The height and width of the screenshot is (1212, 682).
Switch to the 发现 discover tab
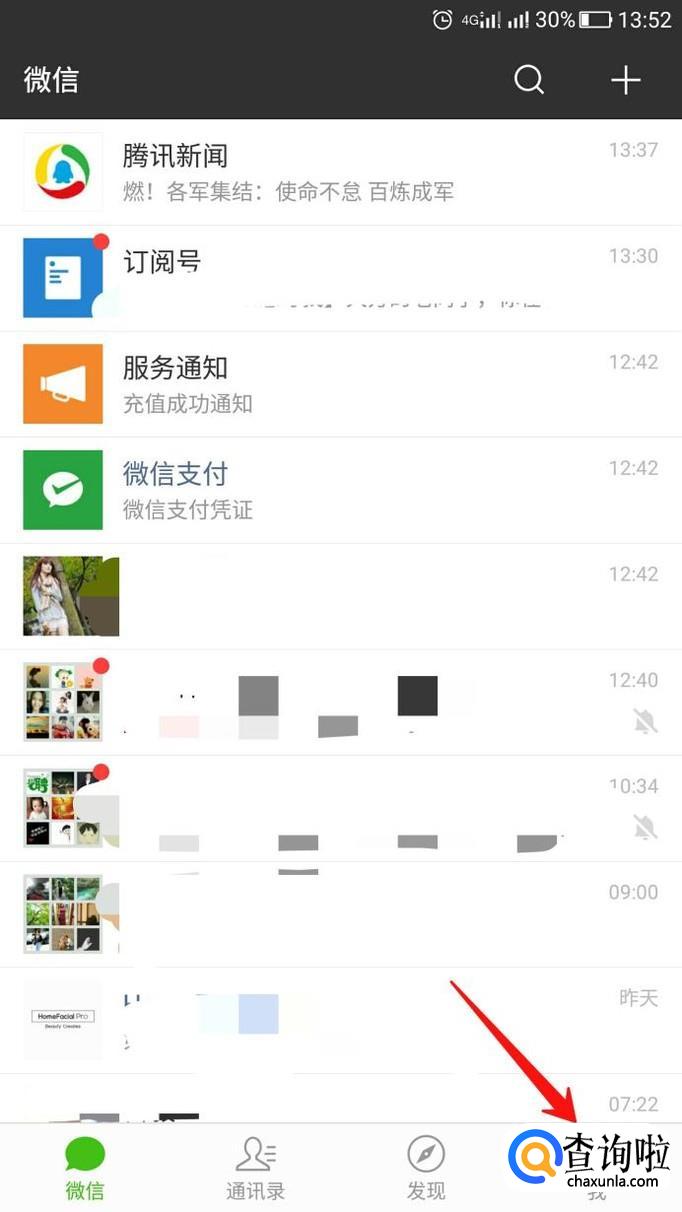point(426,1168)
